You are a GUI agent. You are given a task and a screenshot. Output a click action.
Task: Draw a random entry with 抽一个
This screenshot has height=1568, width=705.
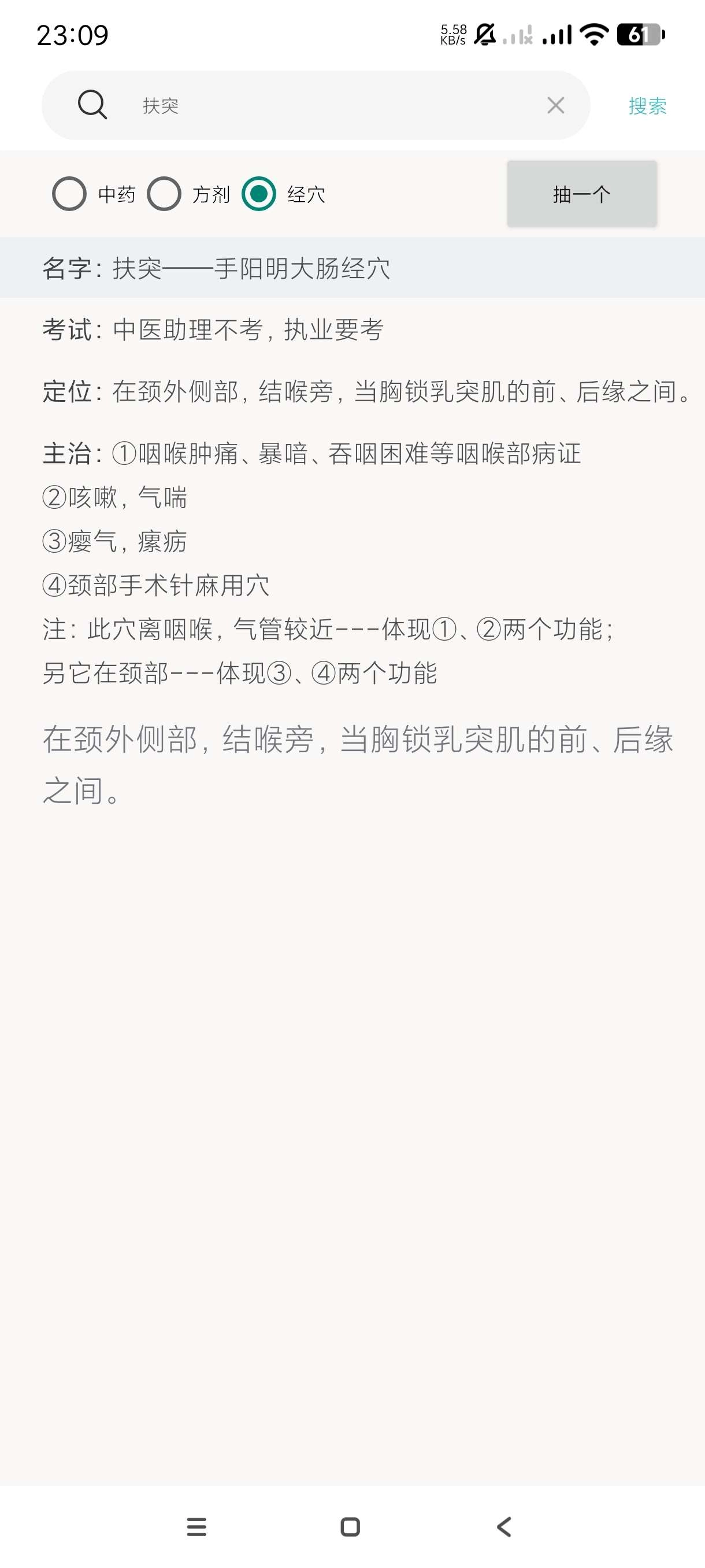(x=581, y=194)
